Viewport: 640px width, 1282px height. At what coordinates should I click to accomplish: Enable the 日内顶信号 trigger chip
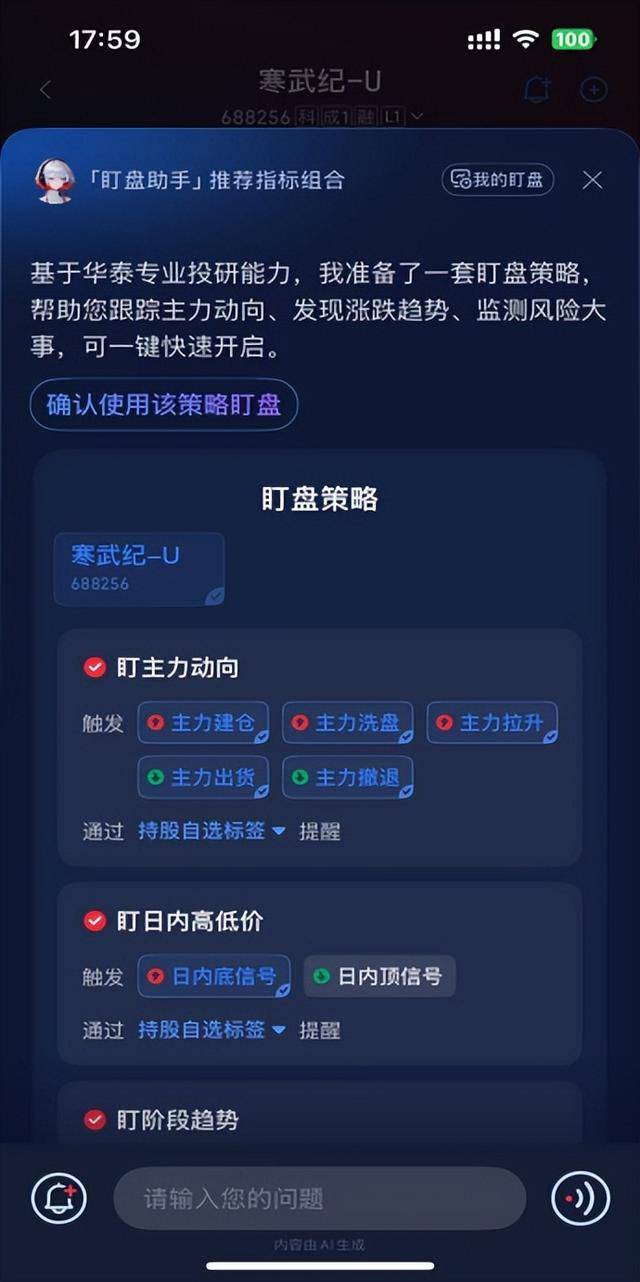pos(379,976)
